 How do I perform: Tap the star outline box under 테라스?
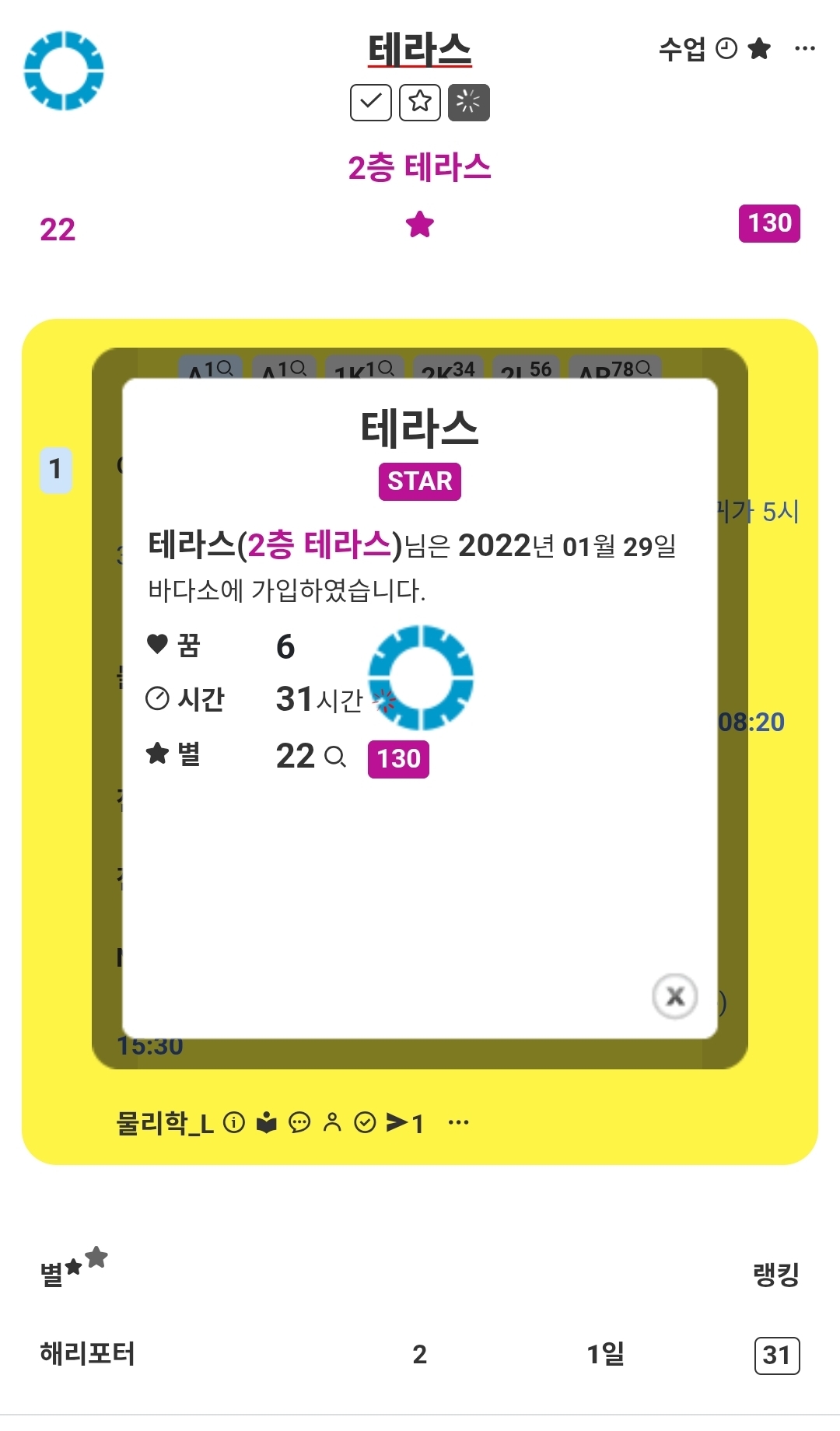click(420, 102)
